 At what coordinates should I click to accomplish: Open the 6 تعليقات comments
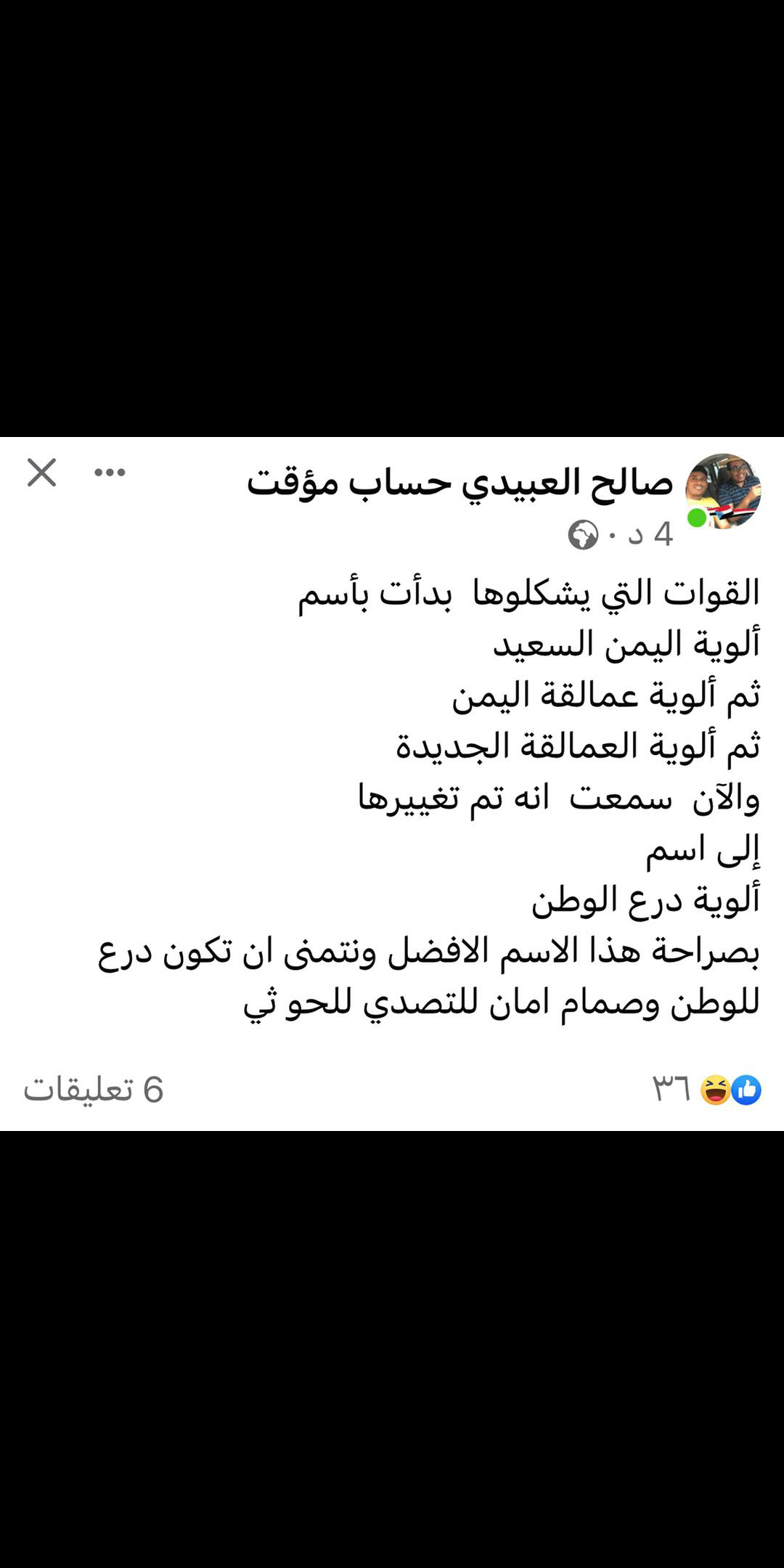[x=93, y=1090]
